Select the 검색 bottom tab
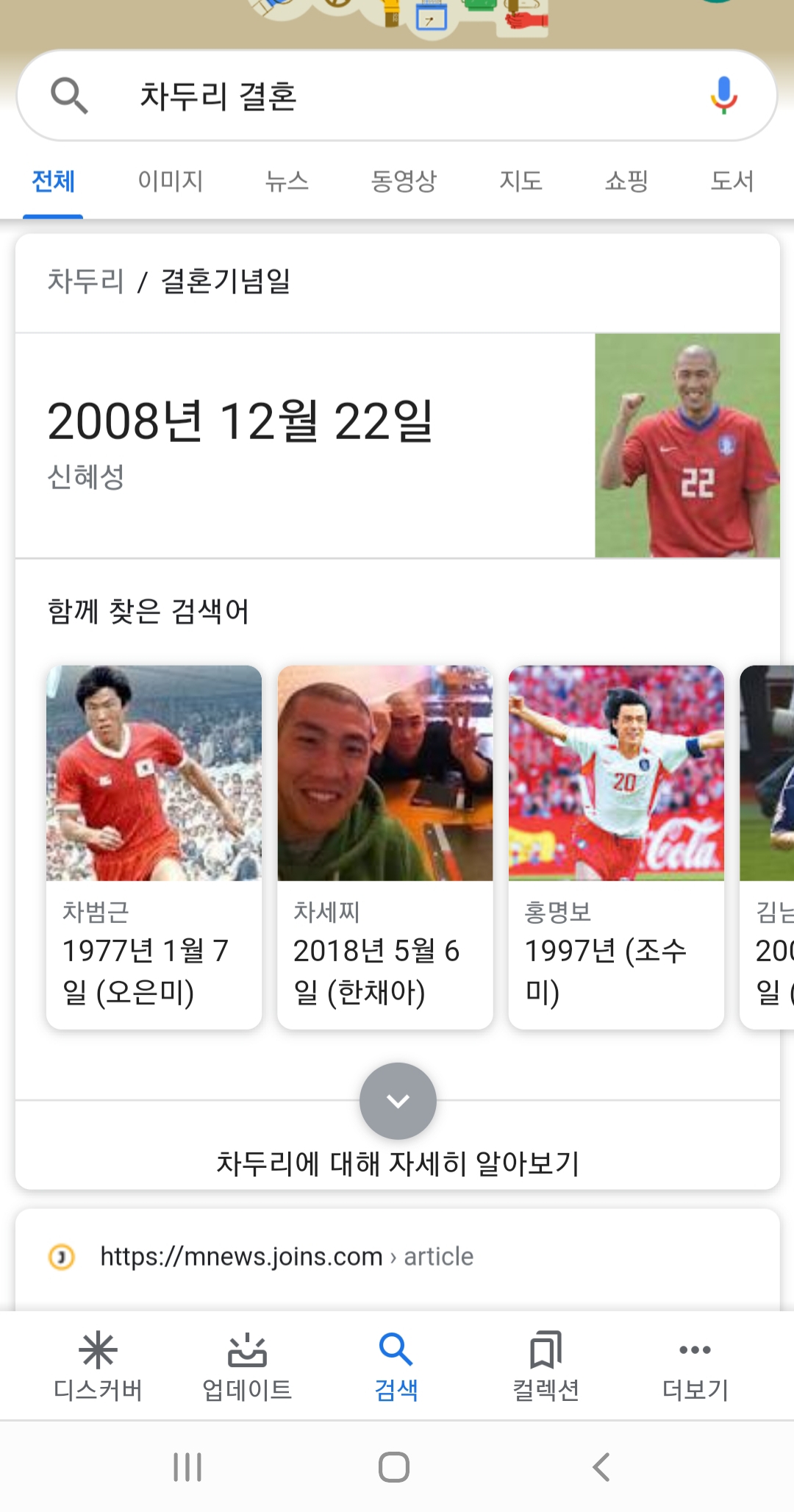The image size is (794, 1512). pos(396,1365)
